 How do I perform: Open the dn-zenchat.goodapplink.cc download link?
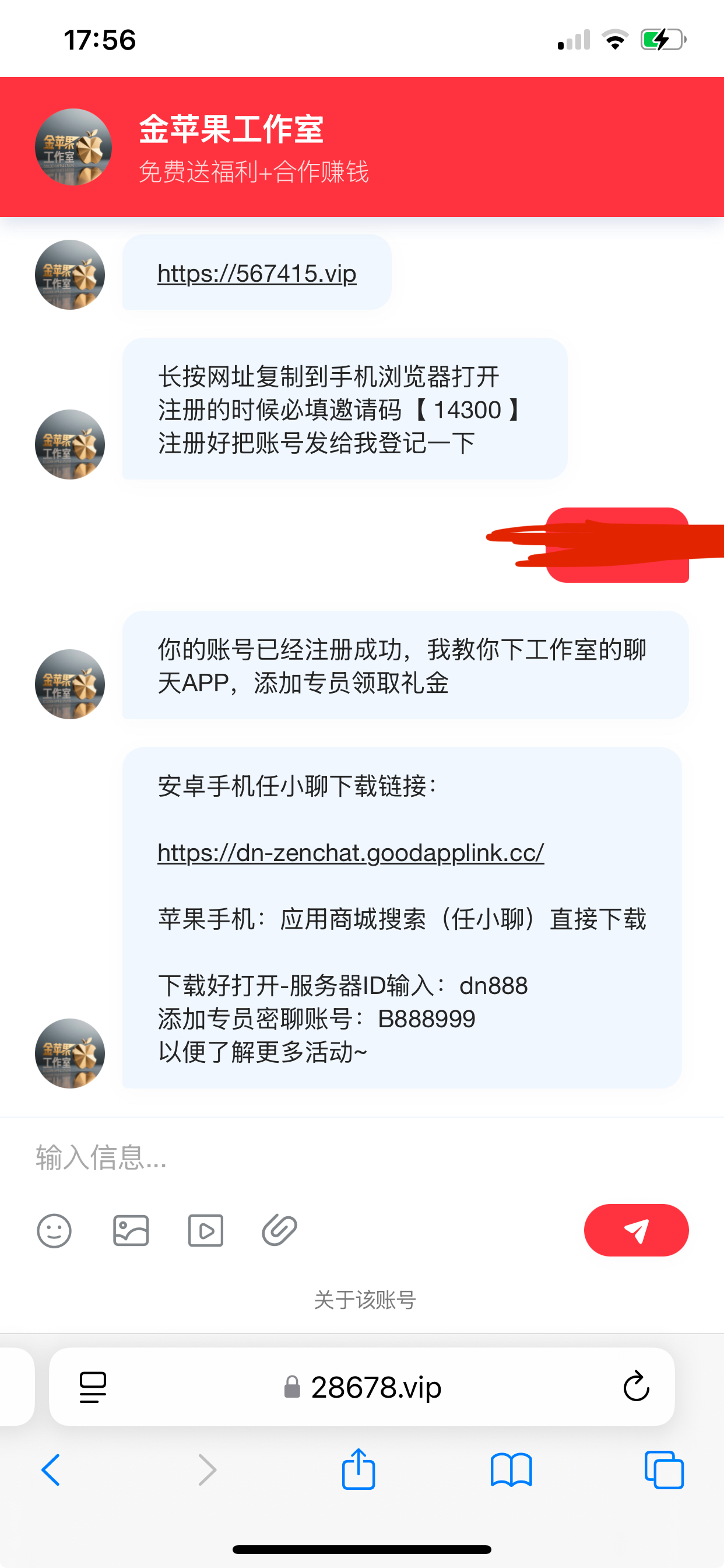[x=350, y=853]
